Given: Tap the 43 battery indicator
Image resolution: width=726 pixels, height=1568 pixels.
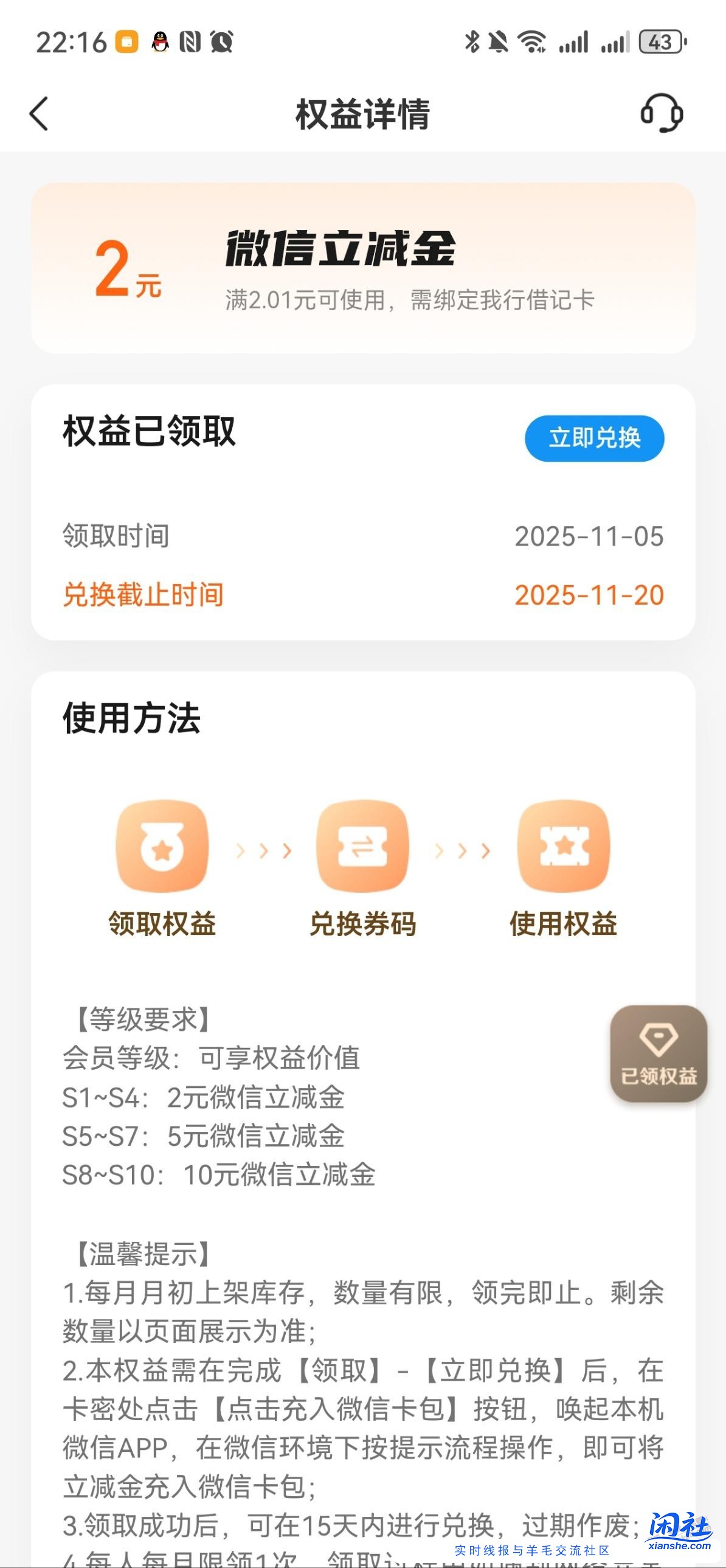Looking at the screenshot, I should 662,41.
